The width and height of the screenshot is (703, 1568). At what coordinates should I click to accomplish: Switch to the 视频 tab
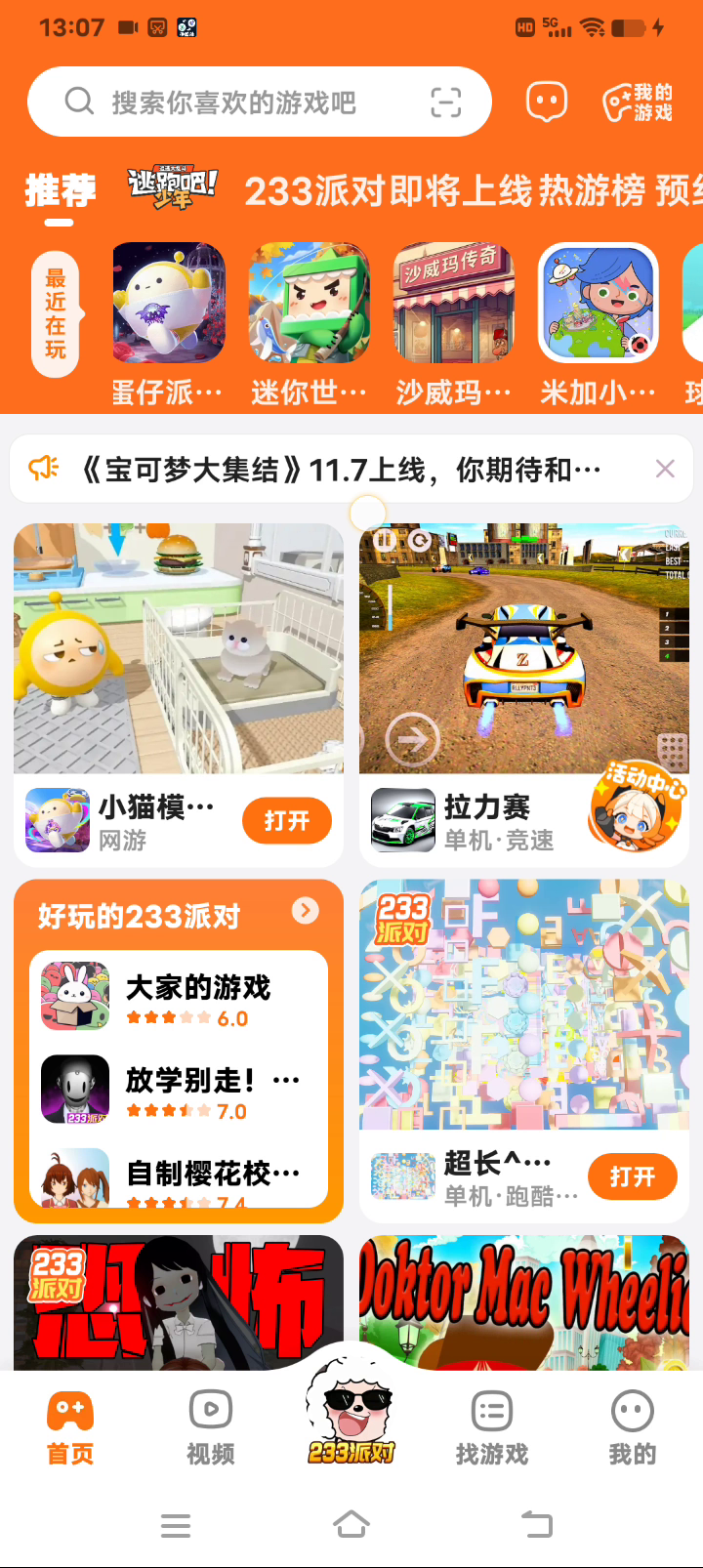point(211,1426)
